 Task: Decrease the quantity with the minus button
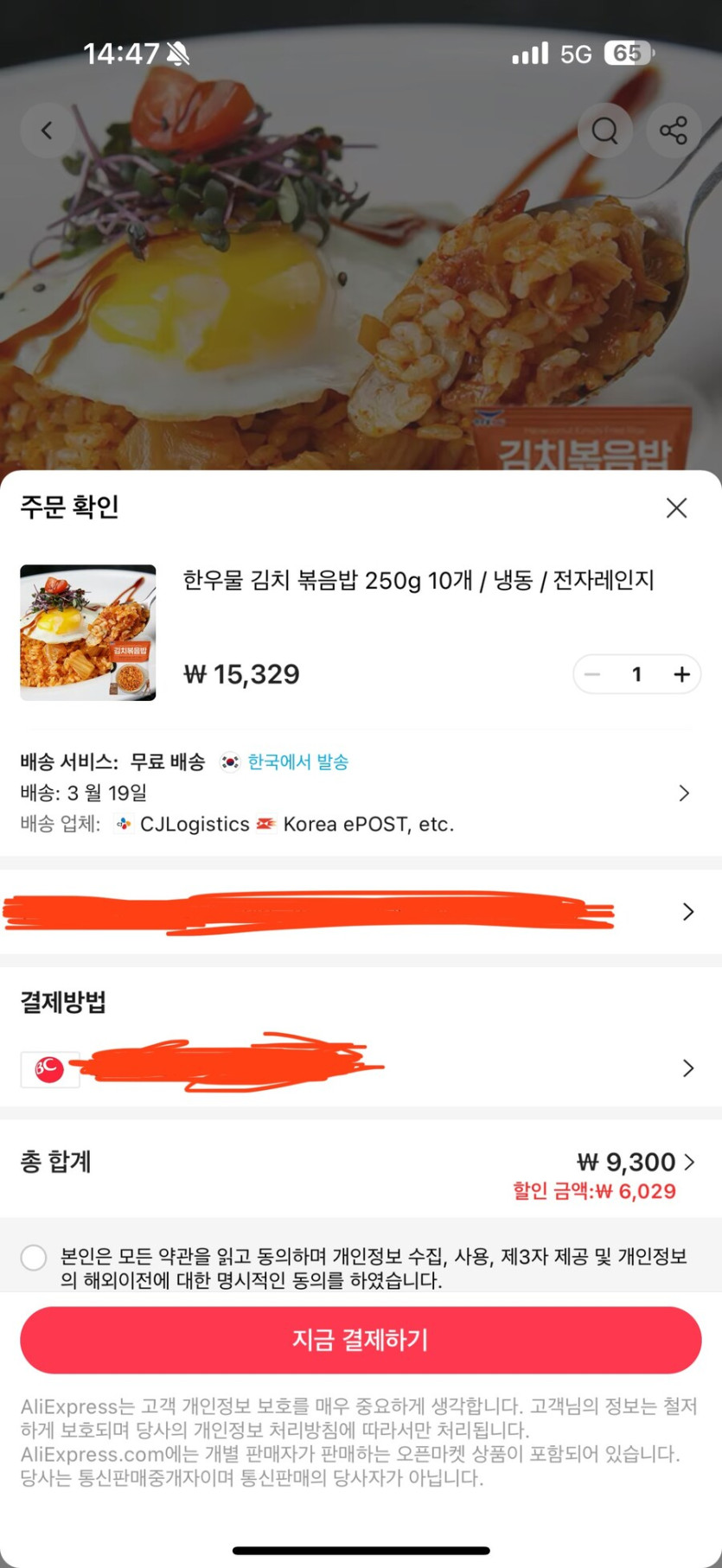coord(592,674)
